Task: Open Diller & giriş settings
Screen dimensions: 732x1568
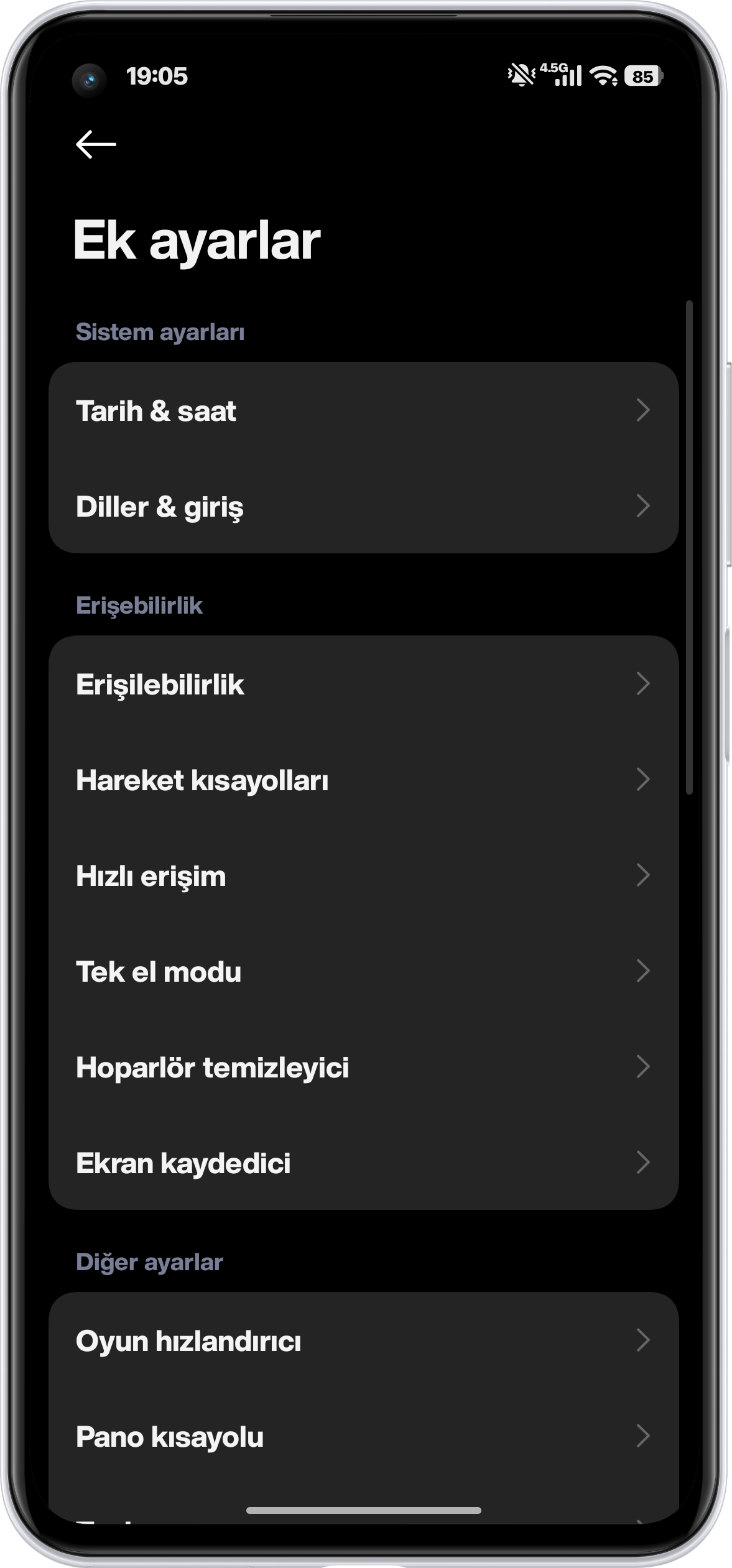Action: (363, 507)
